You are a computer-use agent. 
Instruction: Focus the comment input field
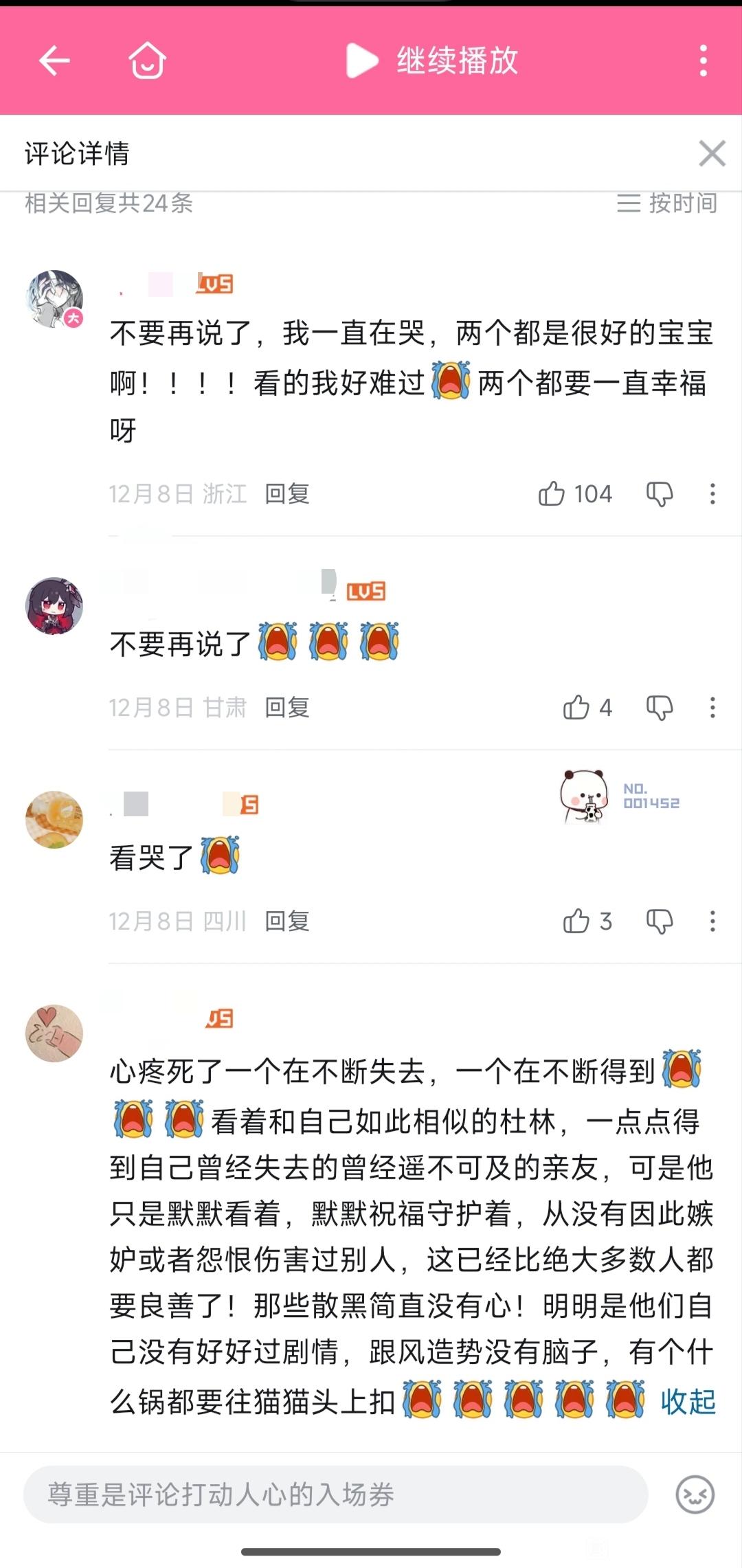pyautogui.click(x=335, y=1494)
